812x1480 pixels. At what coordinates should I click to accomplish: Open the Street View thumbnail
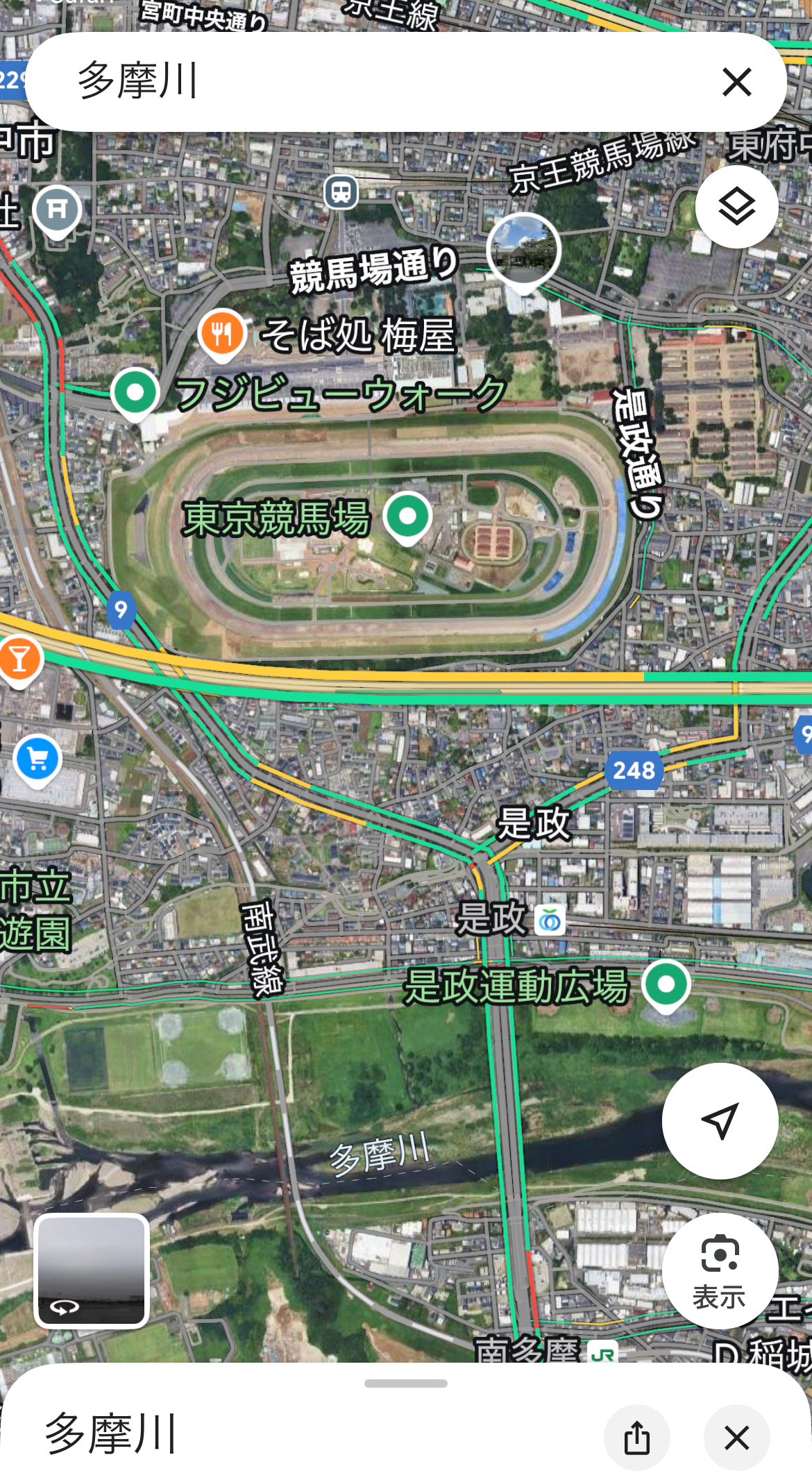point(92,1271)
